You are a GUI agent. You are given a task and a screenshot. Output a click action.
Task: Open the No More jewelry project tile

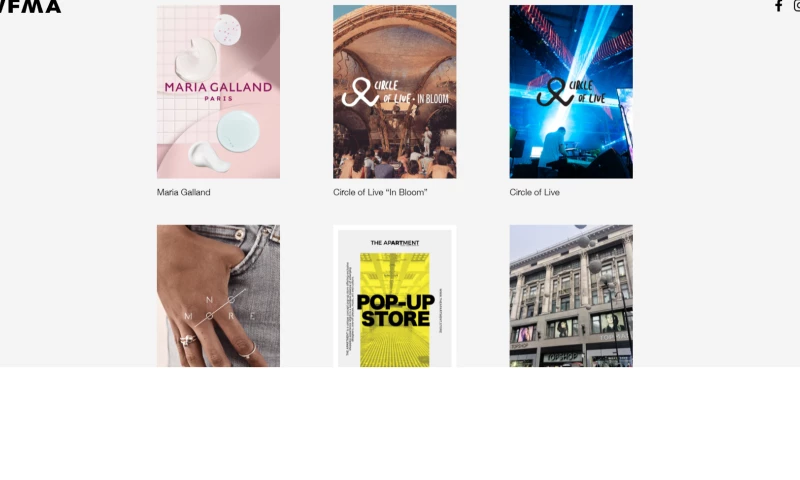click(x=218, y=296)
